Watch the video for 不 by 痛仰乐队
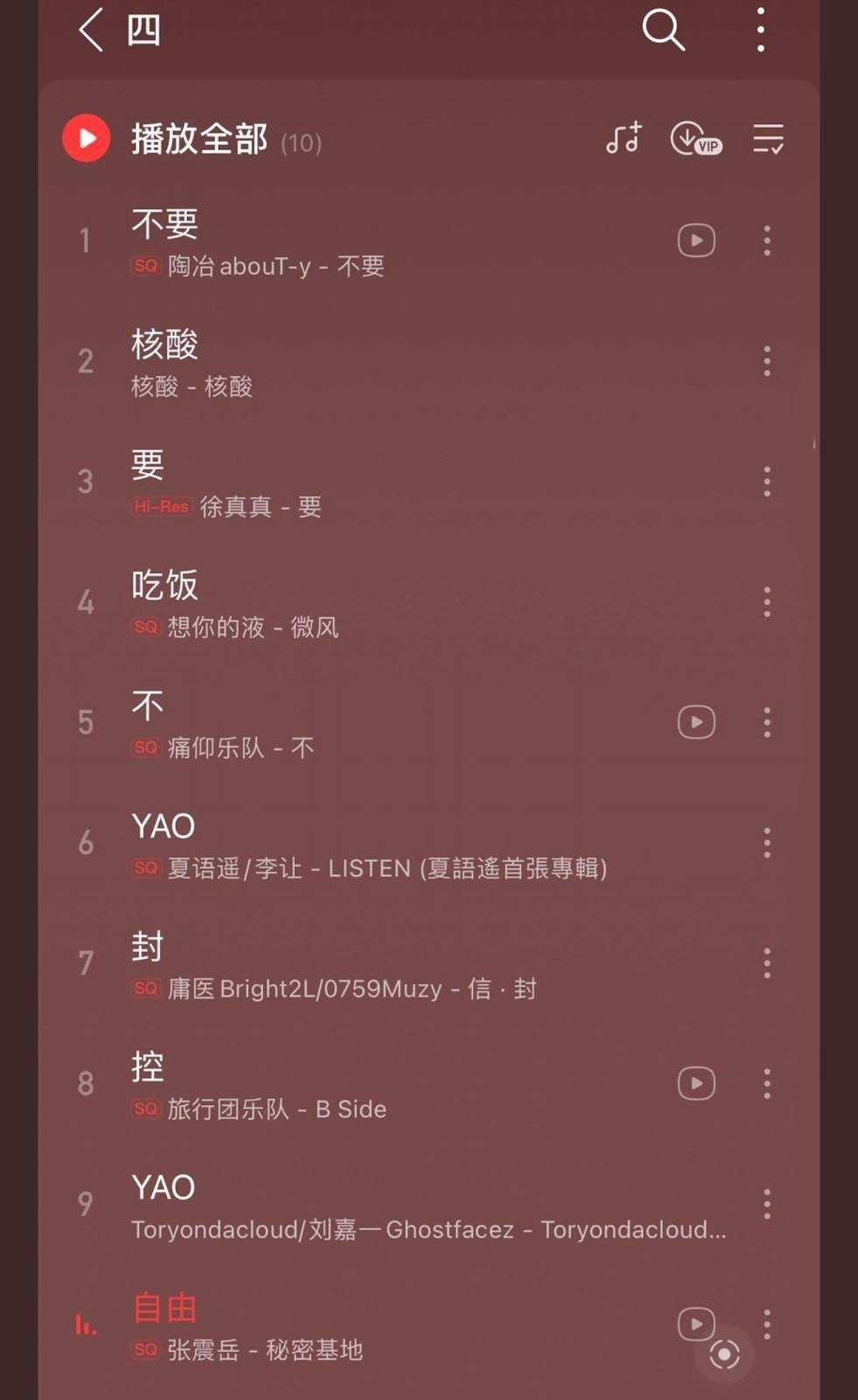858x1400 pixels. pos(696,723)
